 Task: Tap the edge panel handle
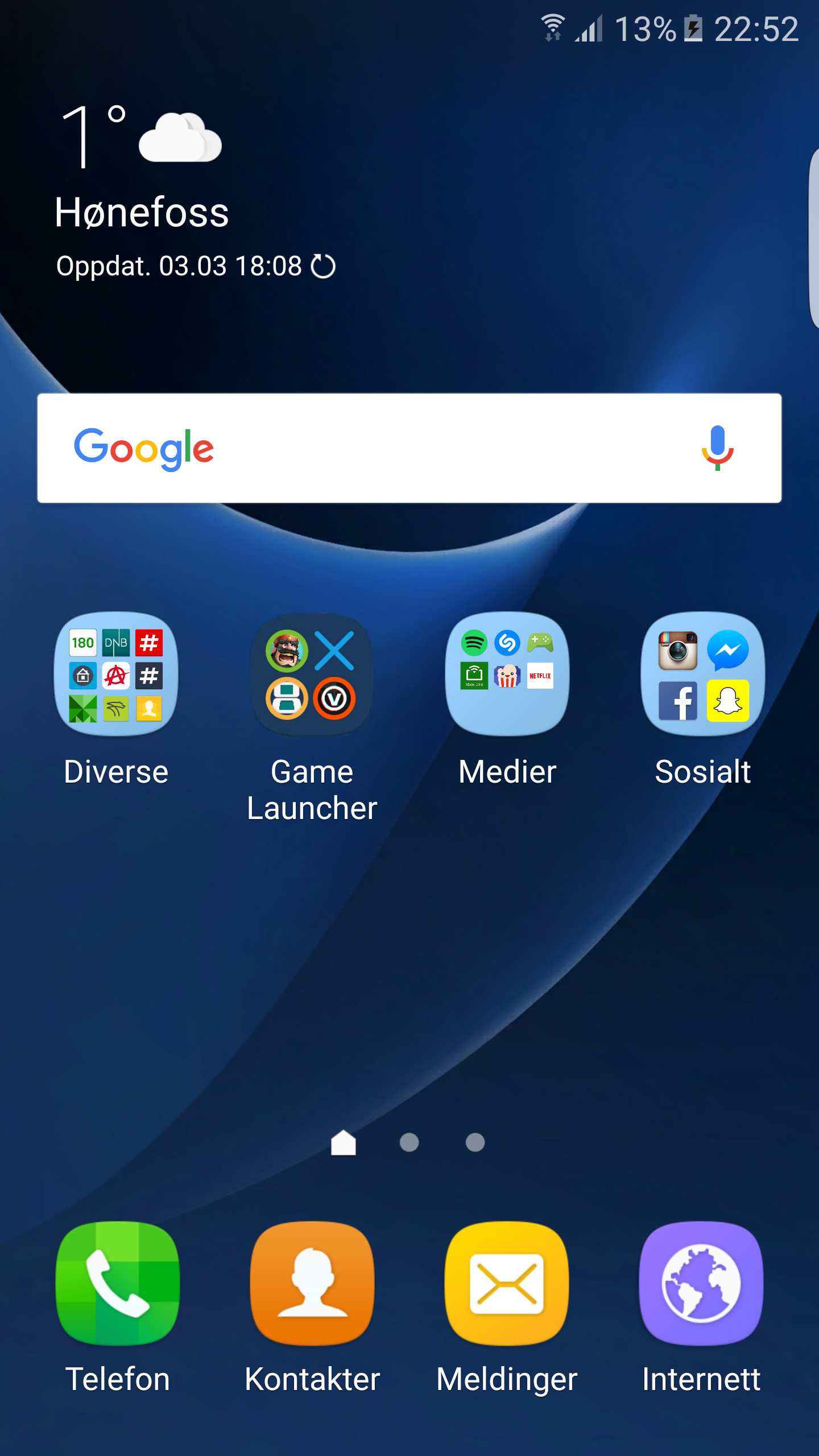point(813,238)
